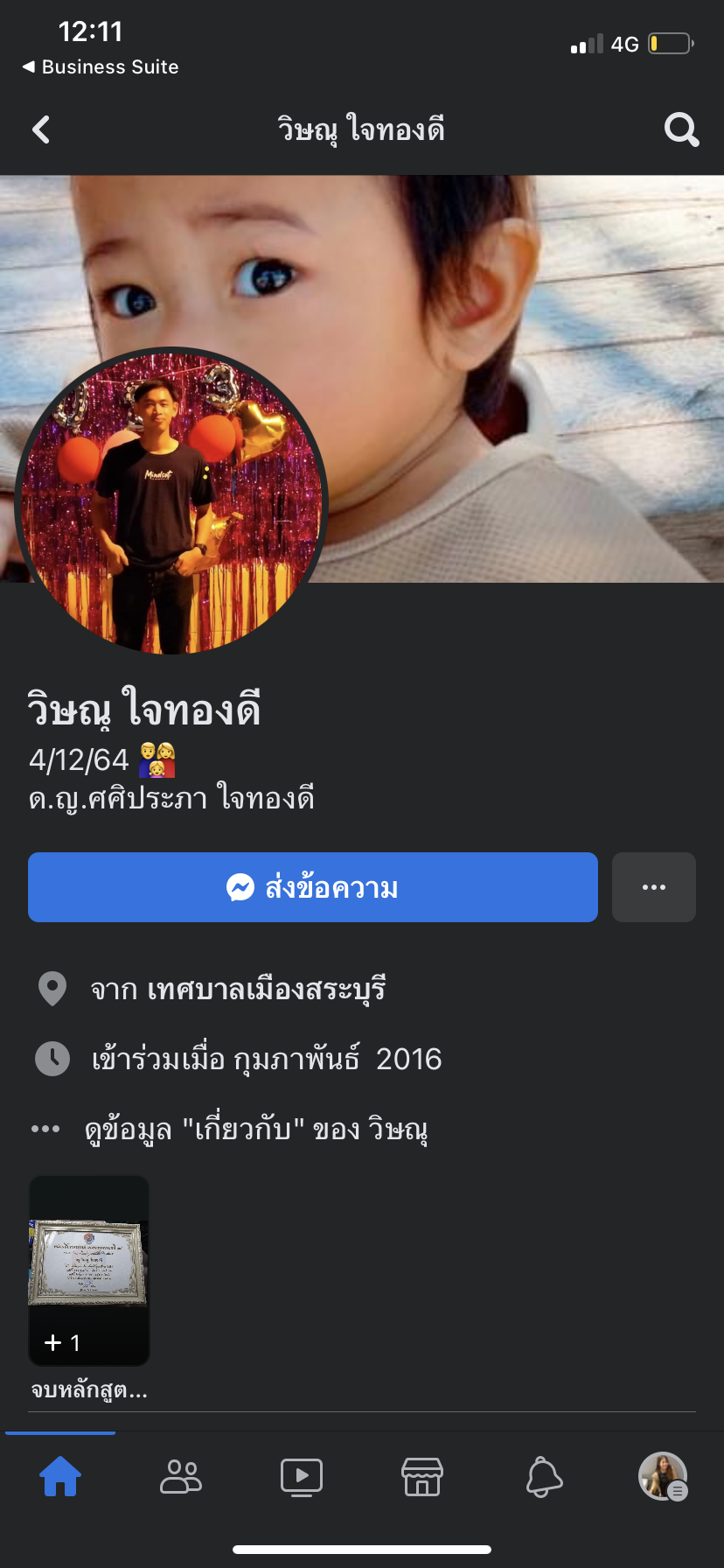Switch to the Marketplace tab
The image size is (724, 1568).
422,1476
